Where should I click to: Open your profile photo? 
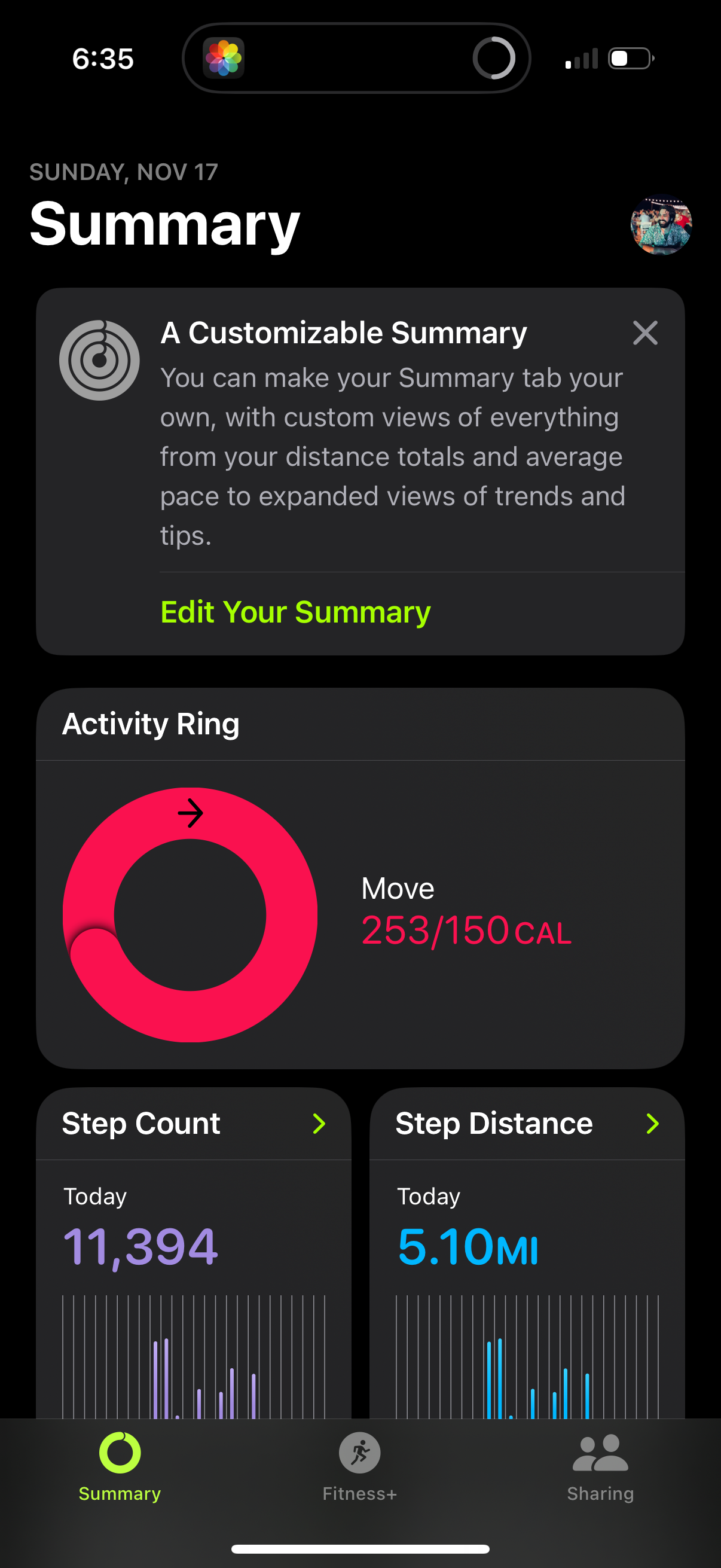click(x=661, y=225)
